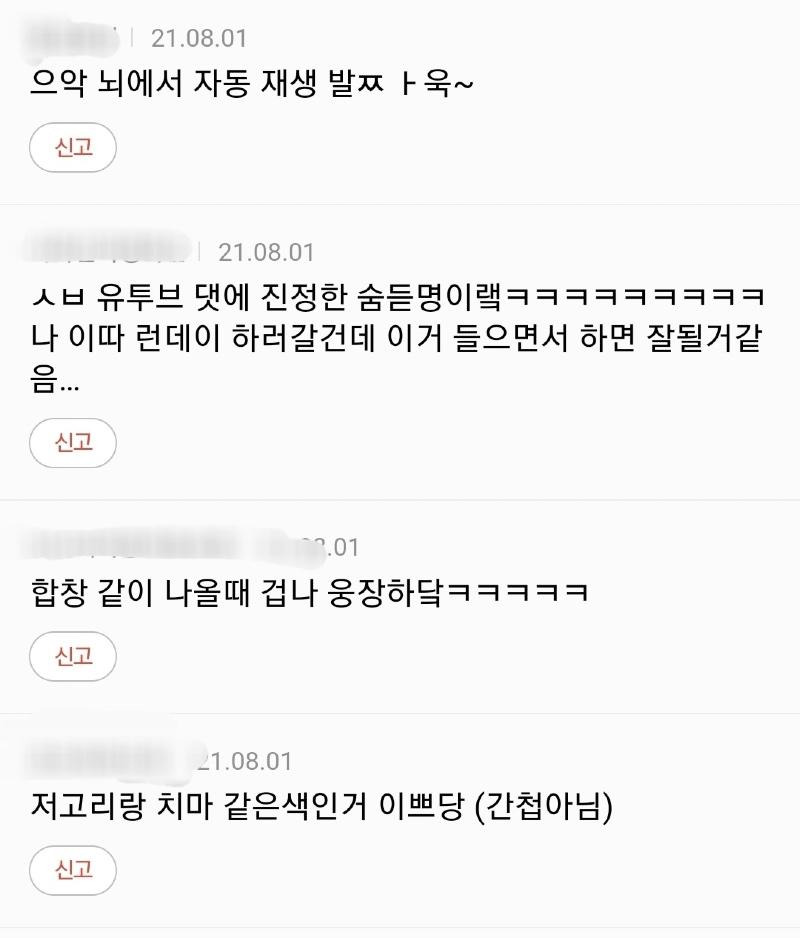Report the 저고리랑 치마 comment
Viewport: 800px width, 938px height.
73,869
